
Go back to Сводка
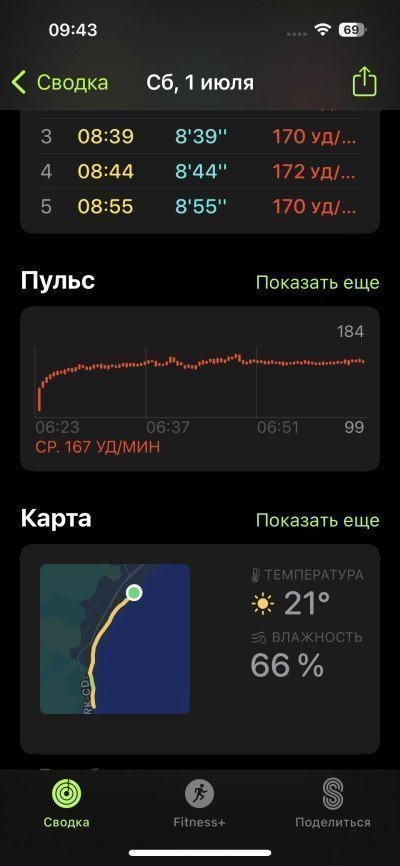(x=60, y=83)
